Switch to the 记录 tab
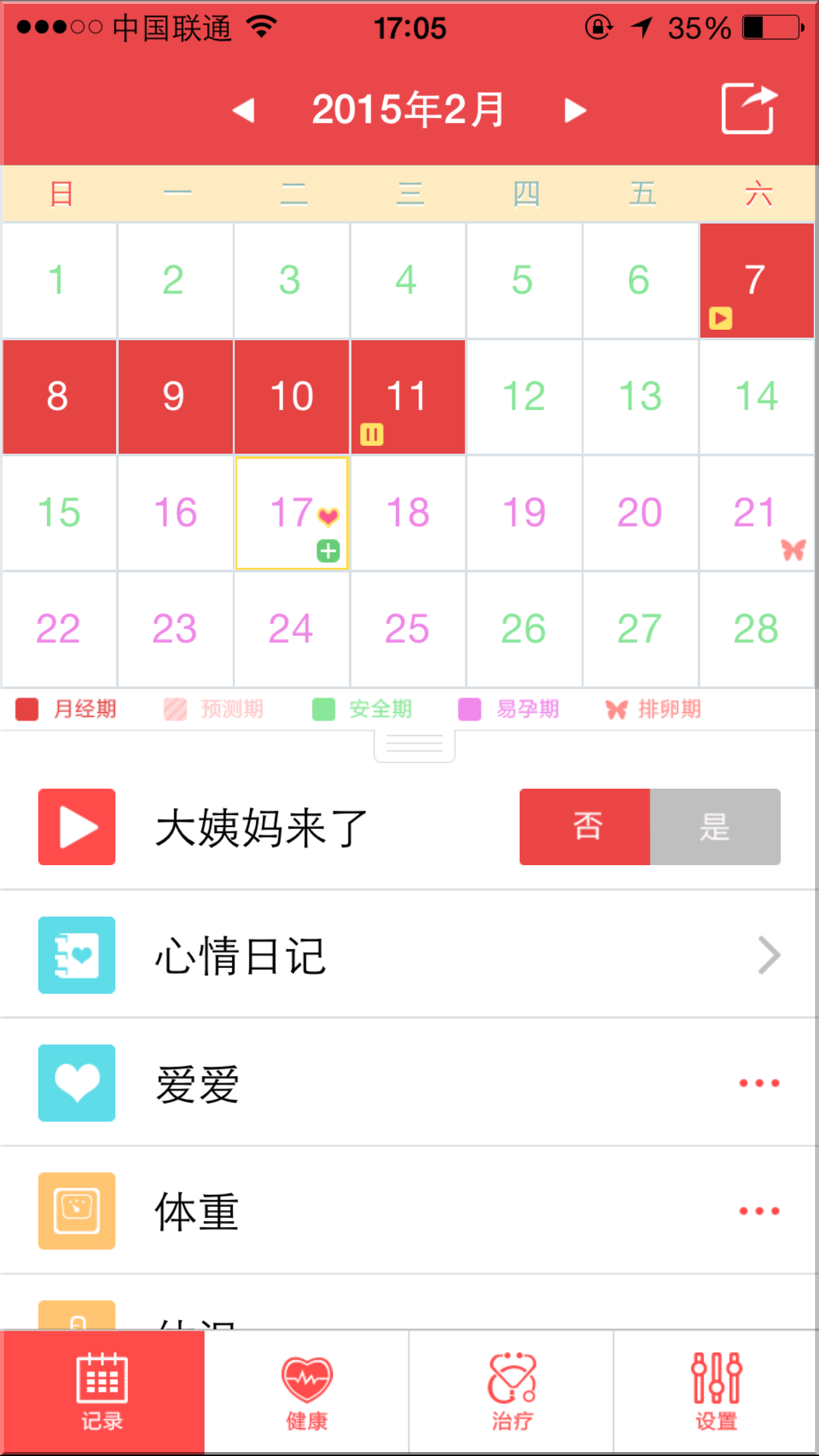Image resolution: width=819 pixels, height=1456 pixels. tap(102, 1392)
